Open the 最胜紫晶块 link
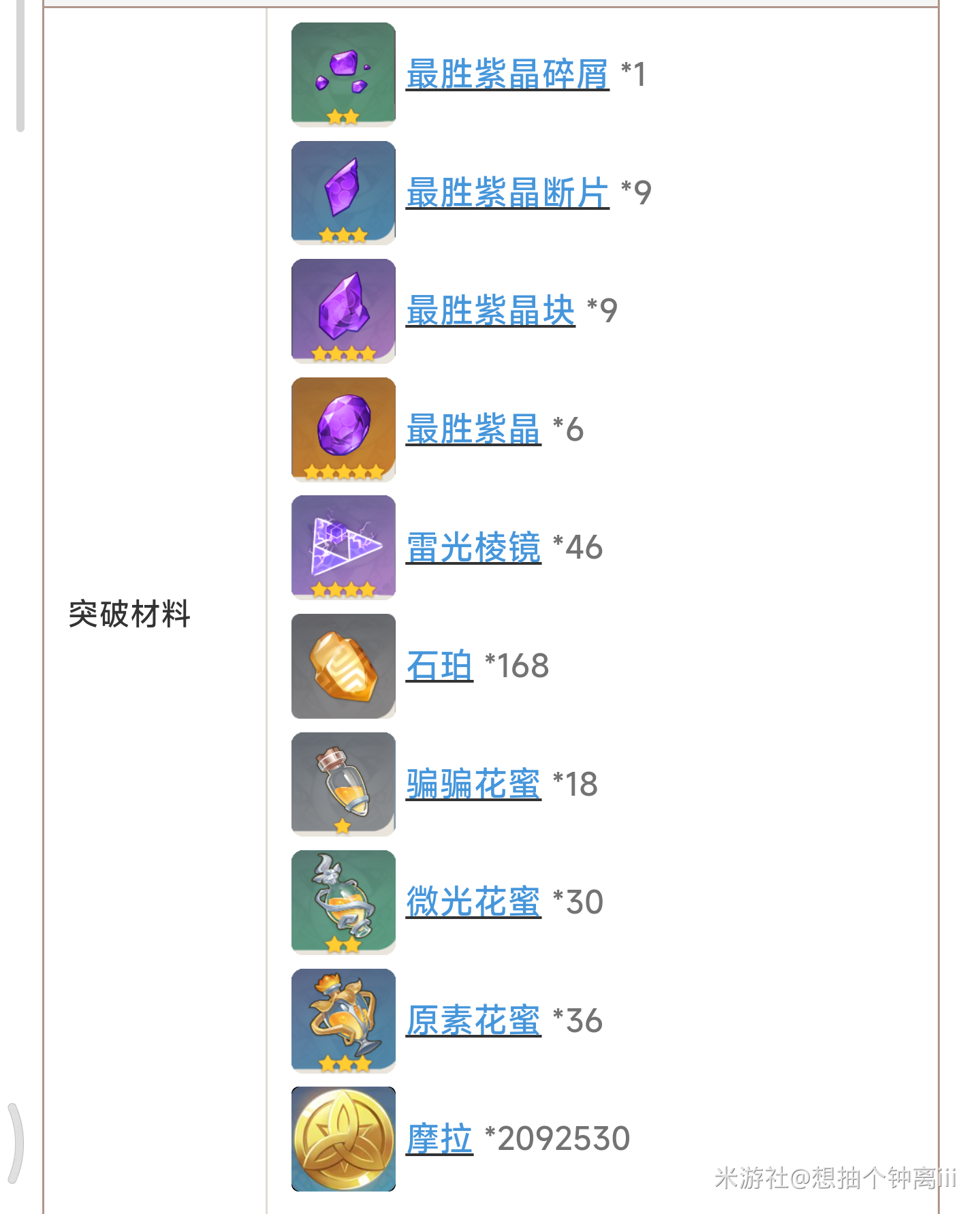Viewport: 980px width, 1214px height. 490,311
